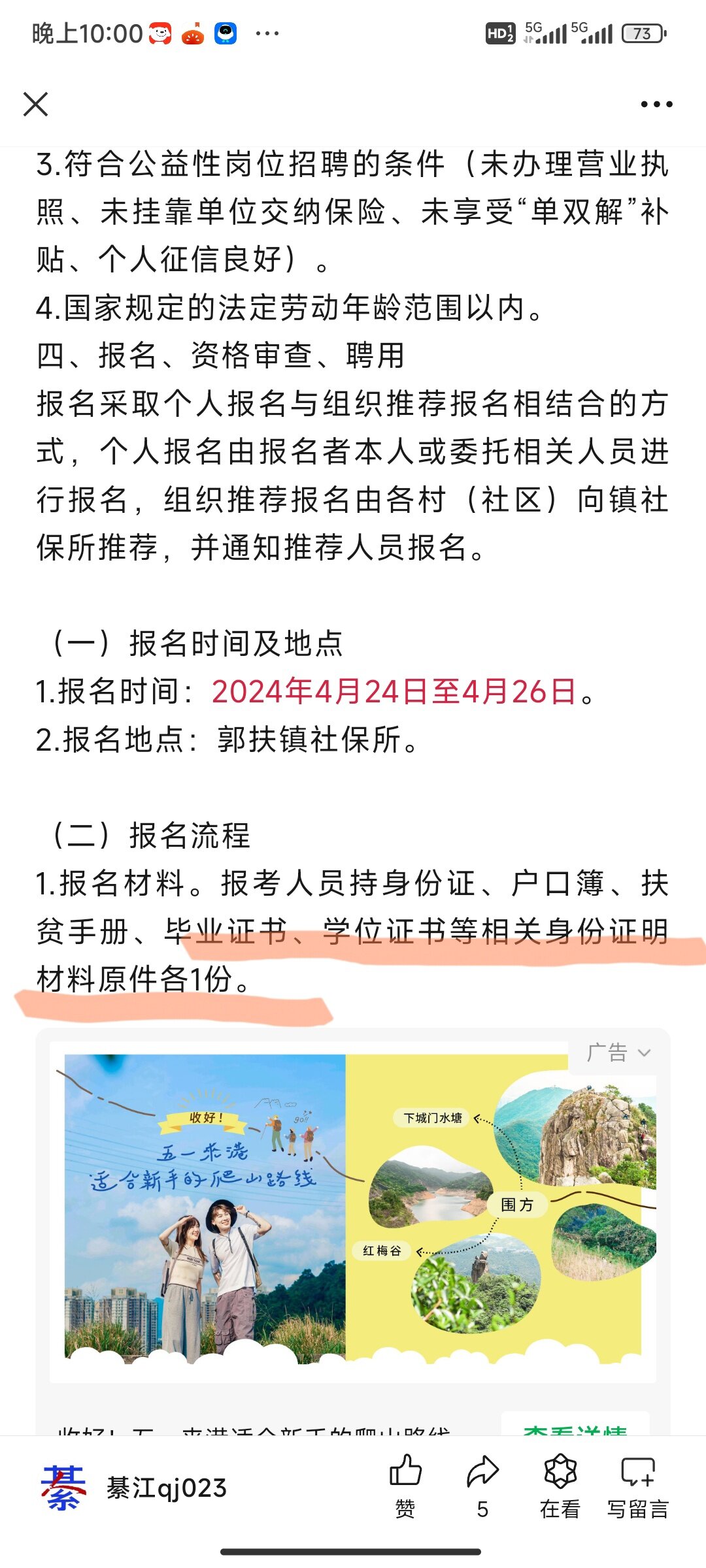Write a comment via 写留言
Viewport: 706px width, 1568px height.
pos(638,1486)
